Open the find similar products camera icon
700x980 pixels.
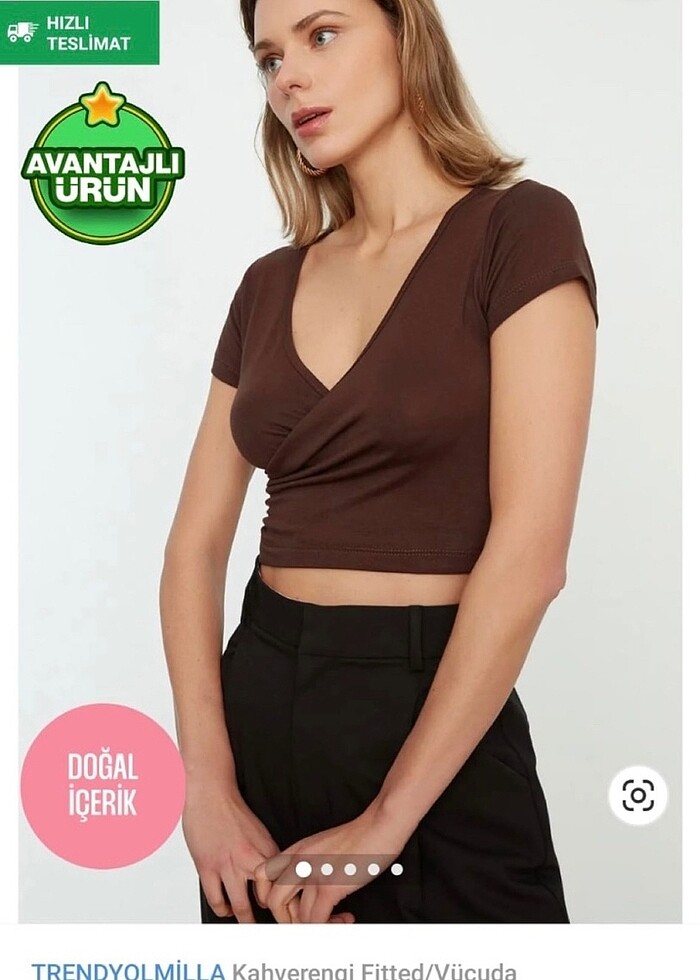pyautogui.click(x=638, y=796)
